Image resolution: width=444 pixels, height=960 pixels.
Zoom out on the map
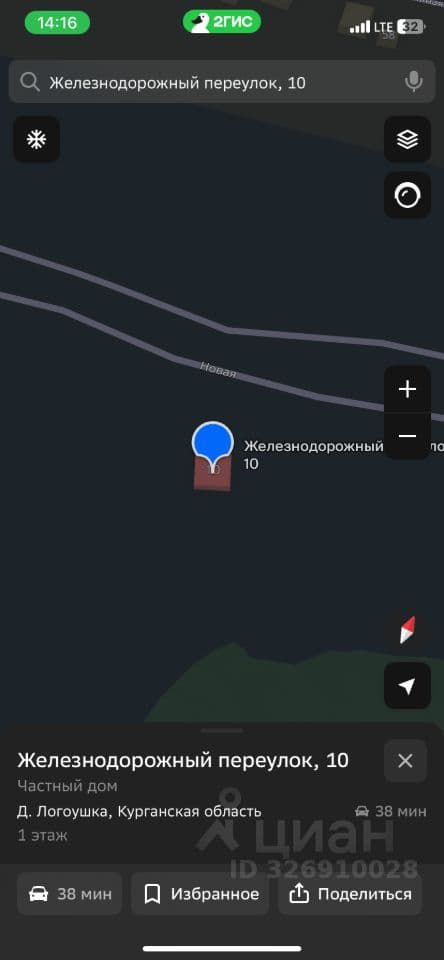[407, 436]
